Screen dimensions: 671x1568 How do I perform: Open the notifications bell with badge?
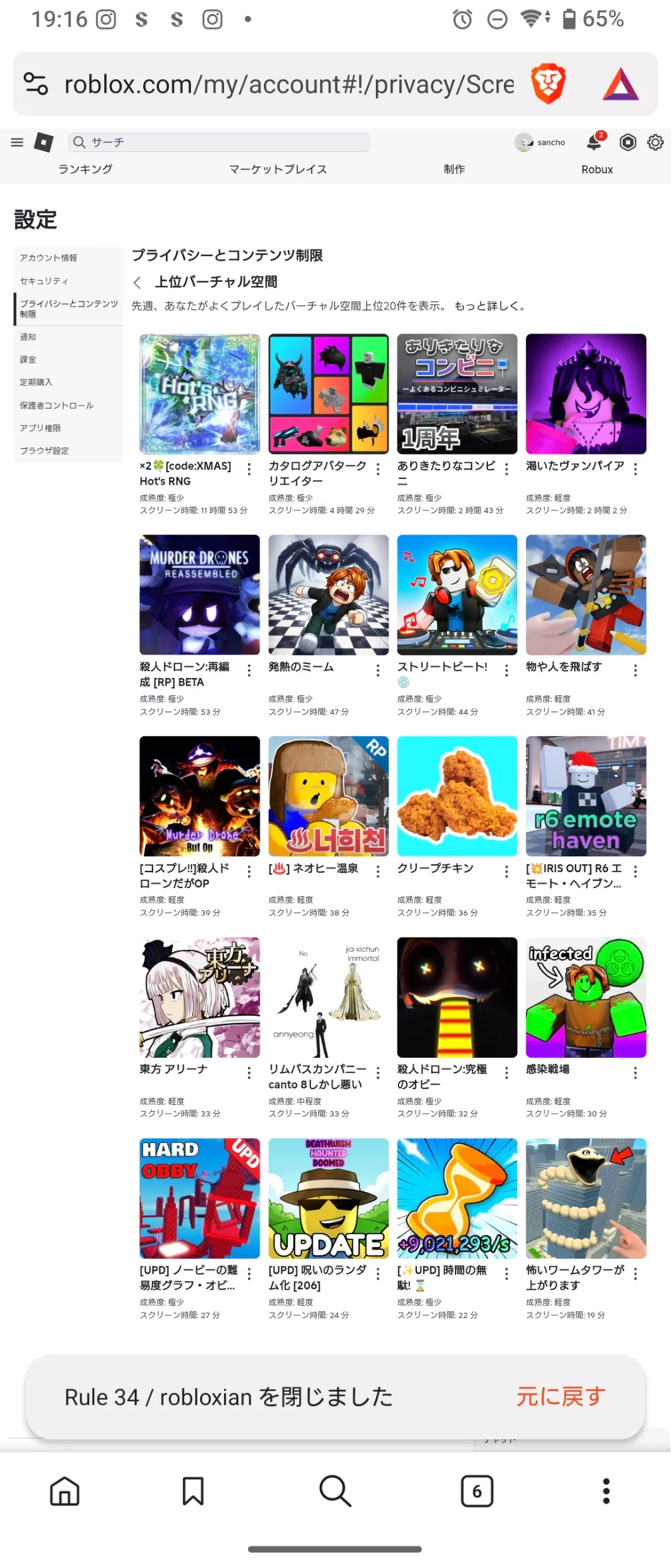click(595, 141)
